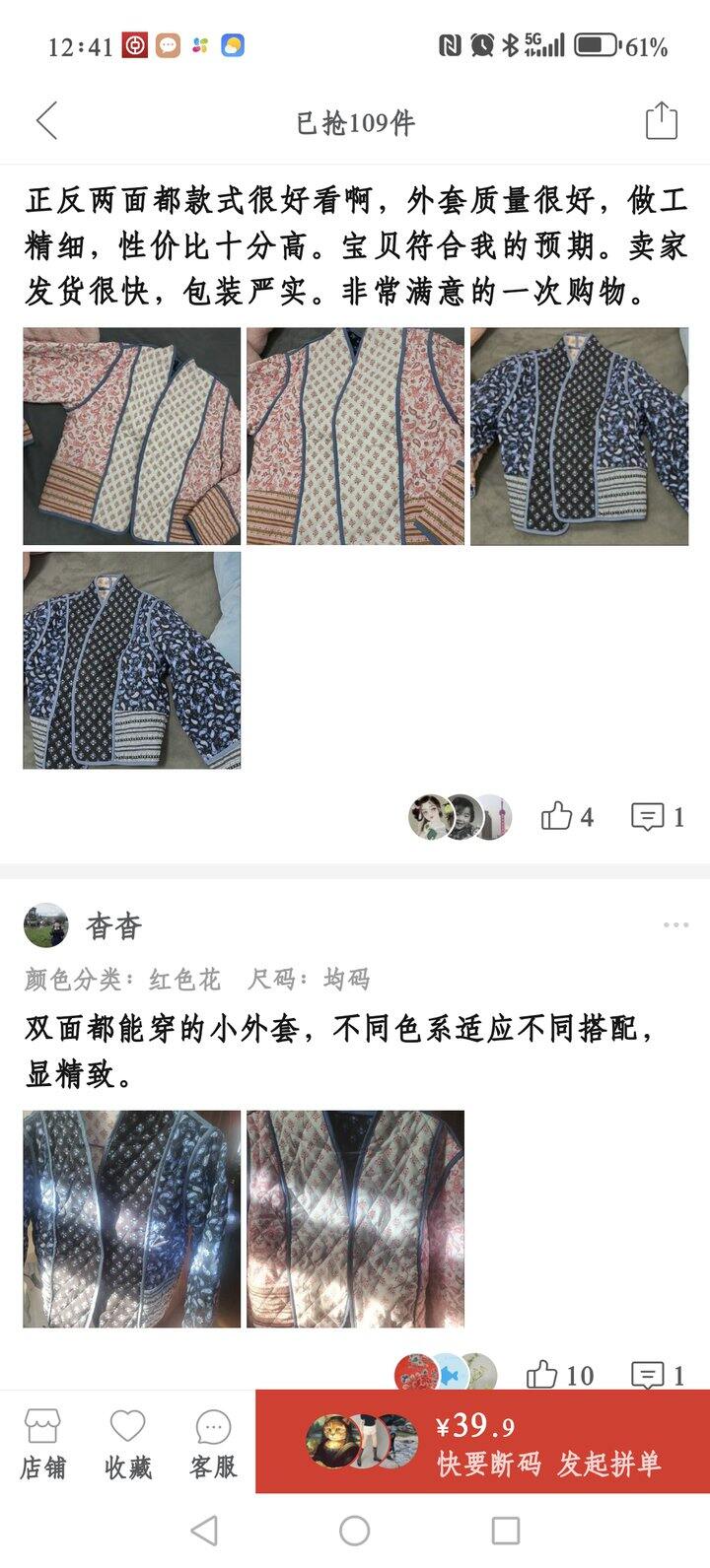Like the first review with 4 likes
Viewport: 710px width, 1568px height.
tap(567, 817)
